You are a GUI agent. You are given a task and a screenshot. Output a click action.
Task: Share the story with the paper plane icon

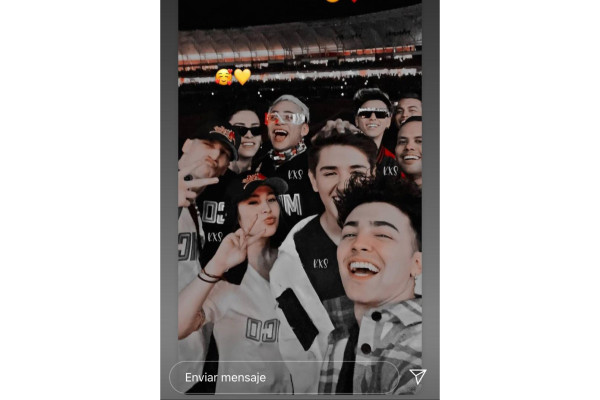[417, 376]
